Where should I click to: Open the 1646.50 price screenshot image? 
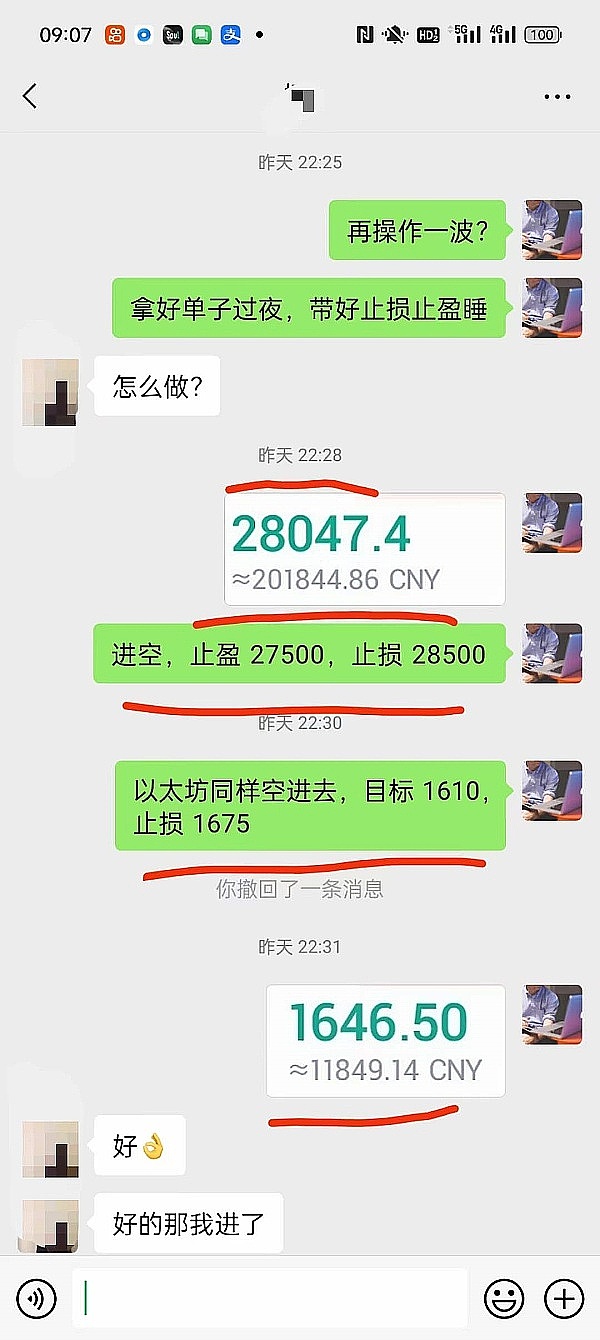[385, 1041]
